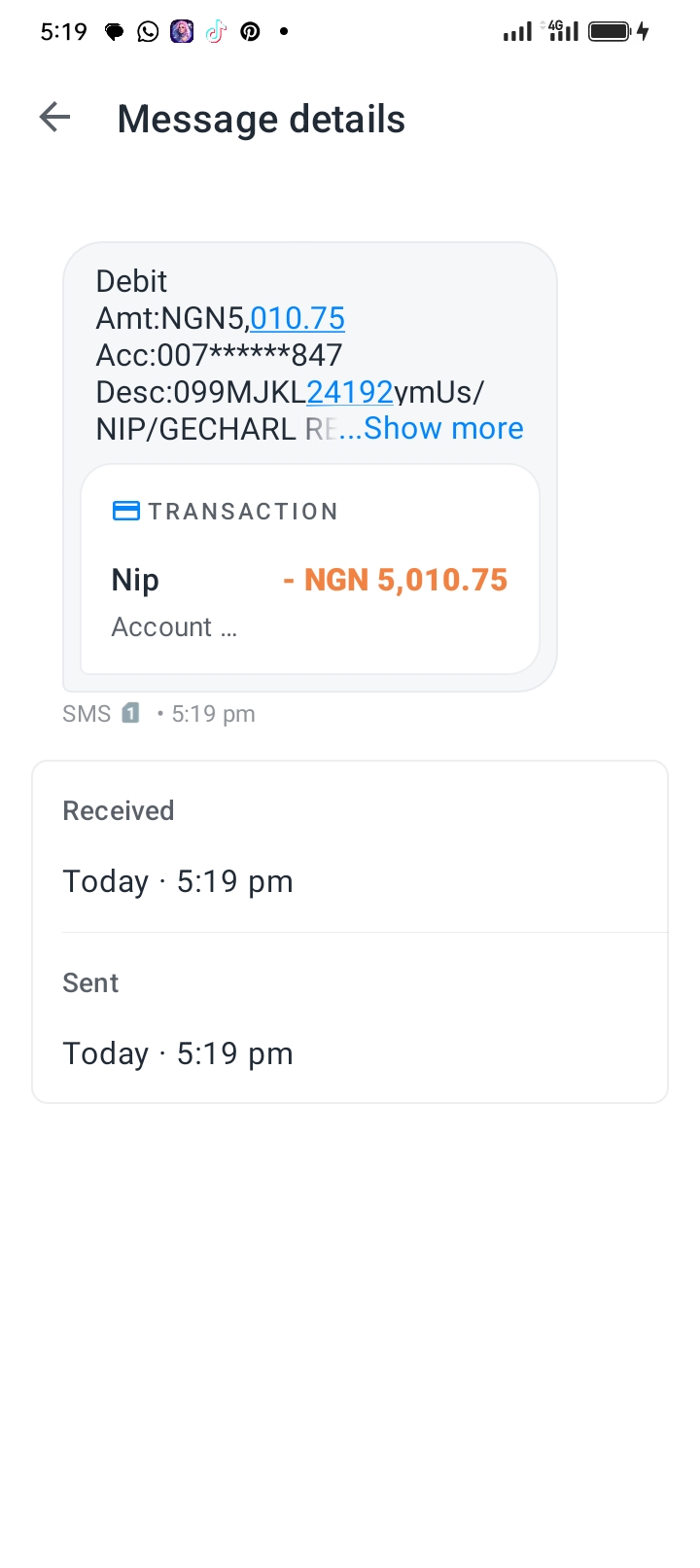Tap the underlined 24192 number link
The width and height of the screenshot is (700, 1568).
click(350, 392)
